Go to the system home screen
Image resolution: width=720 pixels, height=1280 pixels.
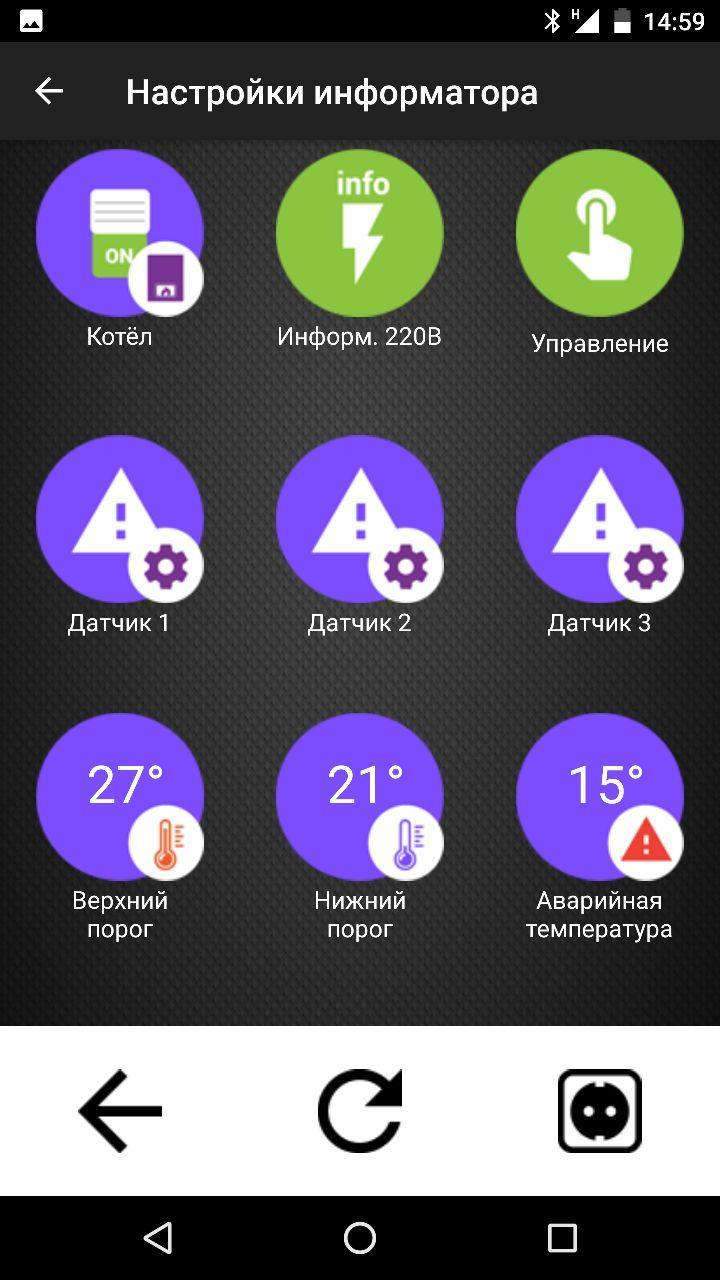point(360,1238)
